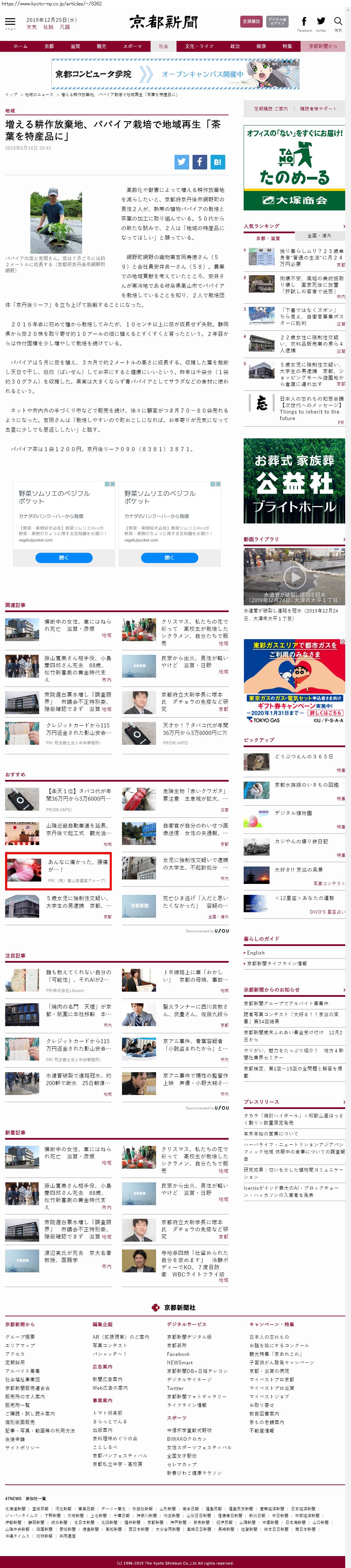This screenshot has height=1568, width=351.
Task: Tap the 定期購読 subscription button
Action: [x=251, y=21]
